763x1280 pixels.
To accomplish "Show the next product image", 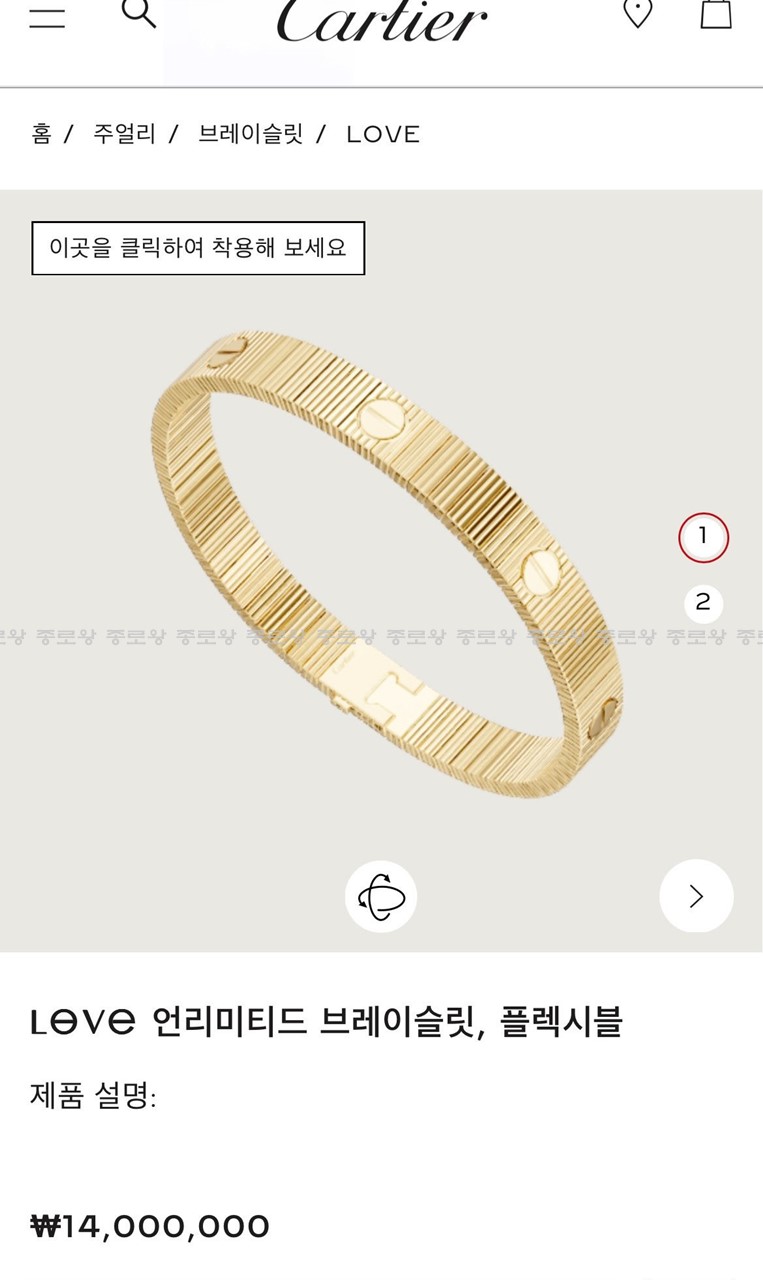I will 696,896.
